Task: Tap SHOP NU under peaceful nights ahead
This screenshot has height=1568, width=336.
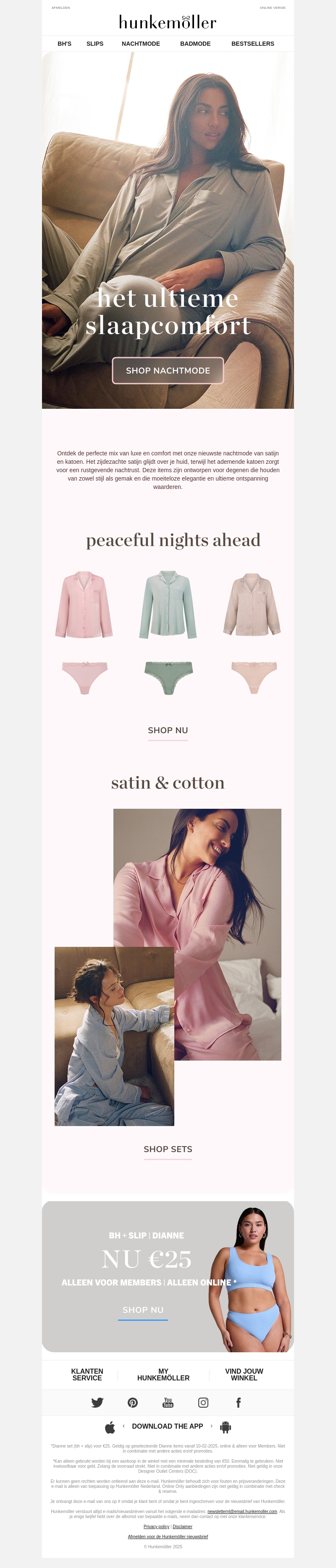Action: click(168, 730)
